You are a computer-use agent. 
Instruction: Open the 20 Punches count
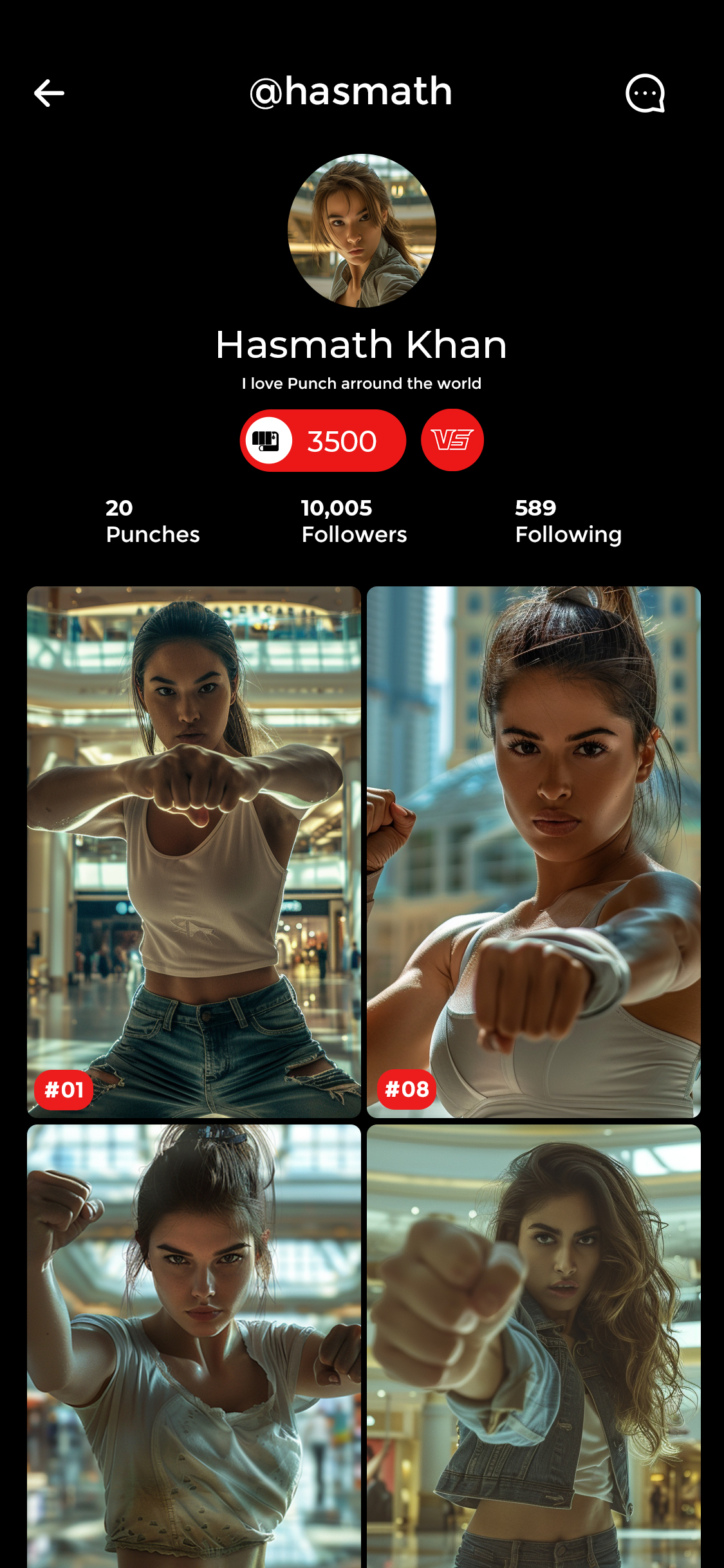click(153, 521)
